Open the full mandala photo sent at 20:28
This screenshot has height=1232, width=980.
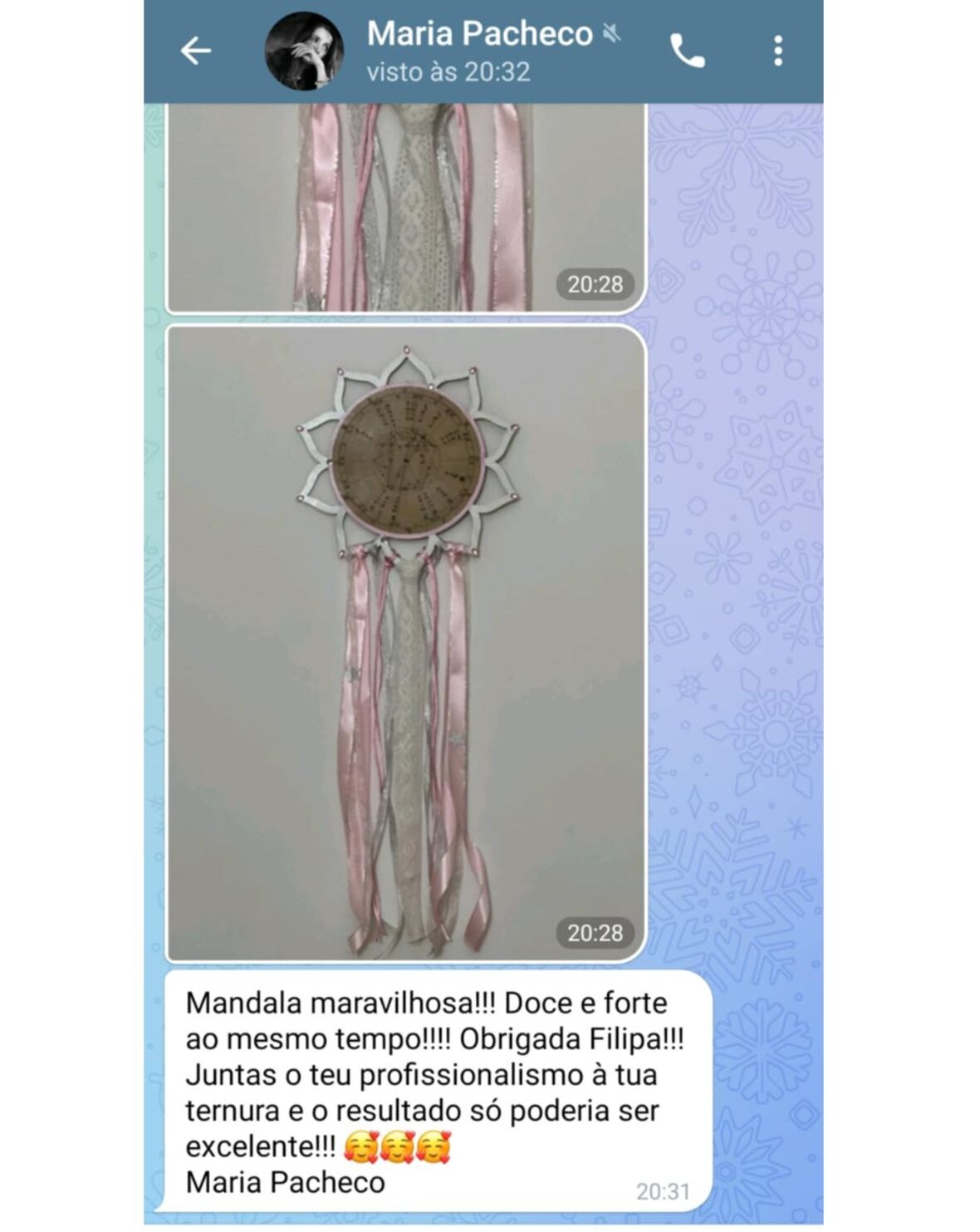pos(406,643)
